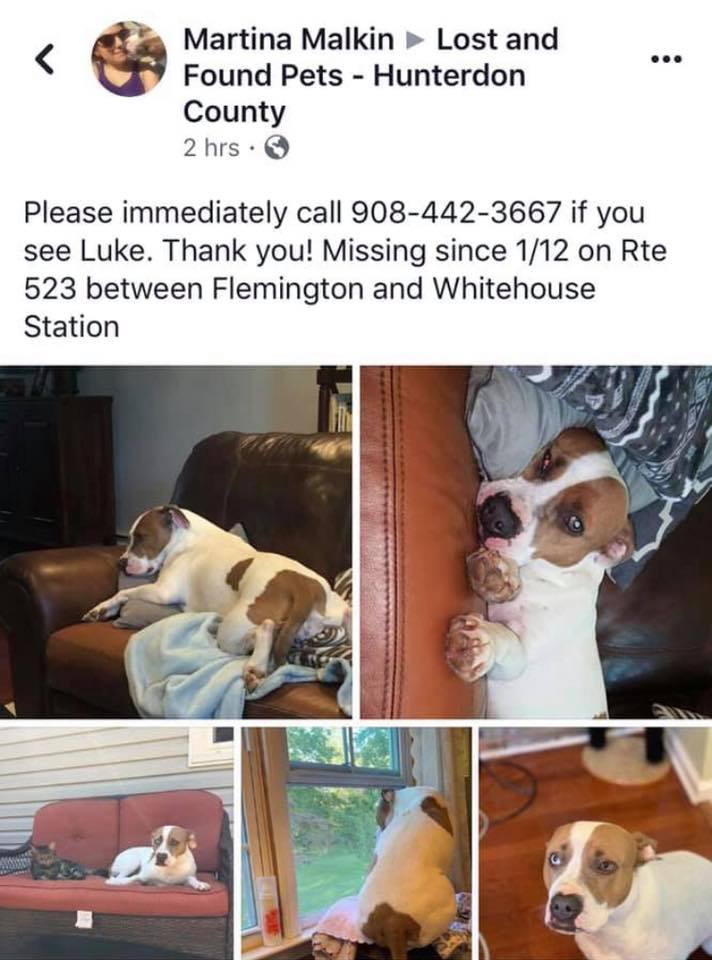The image size is (712, 960).
Task: Open photo of dog lying upside down
Action: click(x=536, y=541)
